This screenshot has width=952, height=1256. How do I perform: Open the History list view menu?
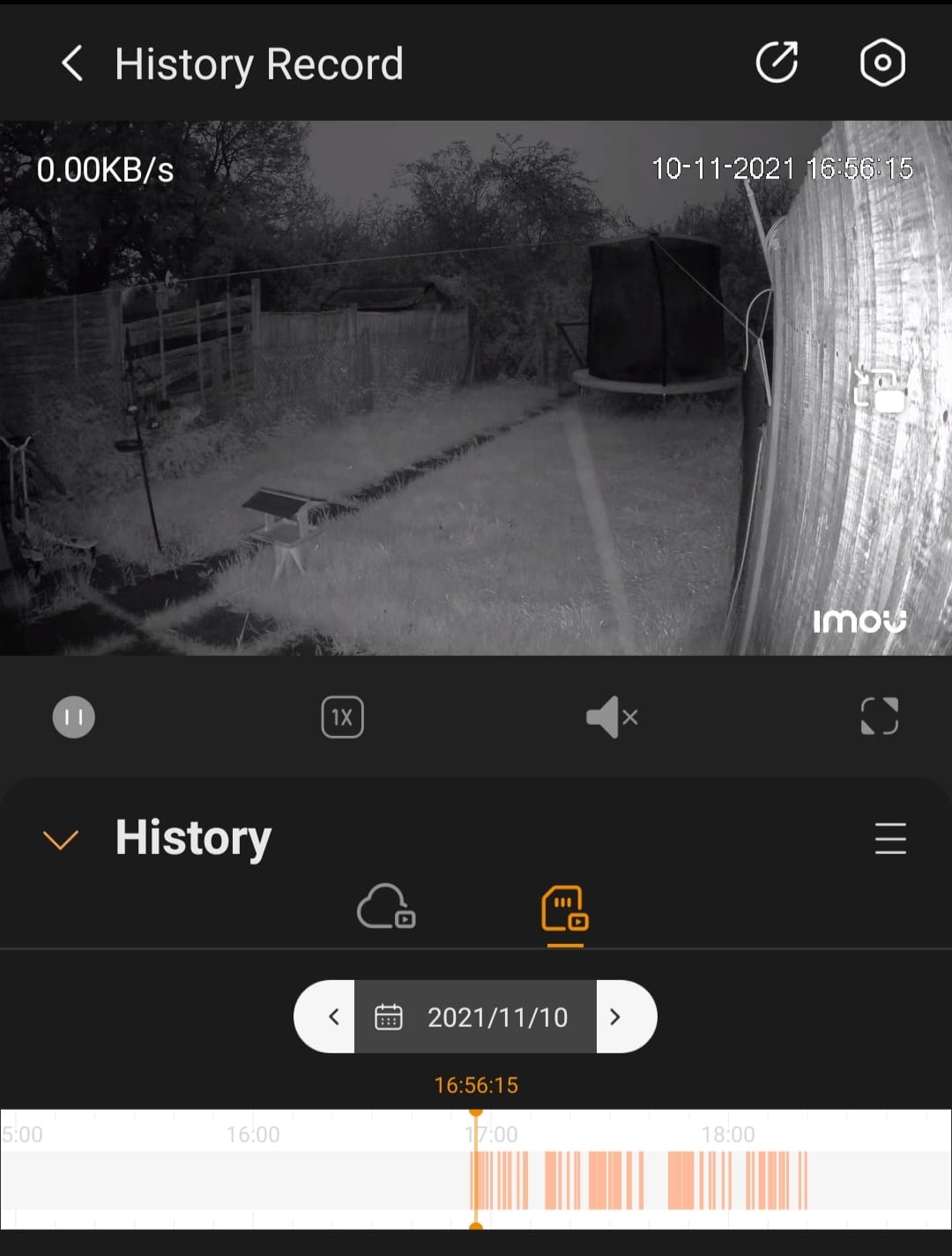click(889, 838)
